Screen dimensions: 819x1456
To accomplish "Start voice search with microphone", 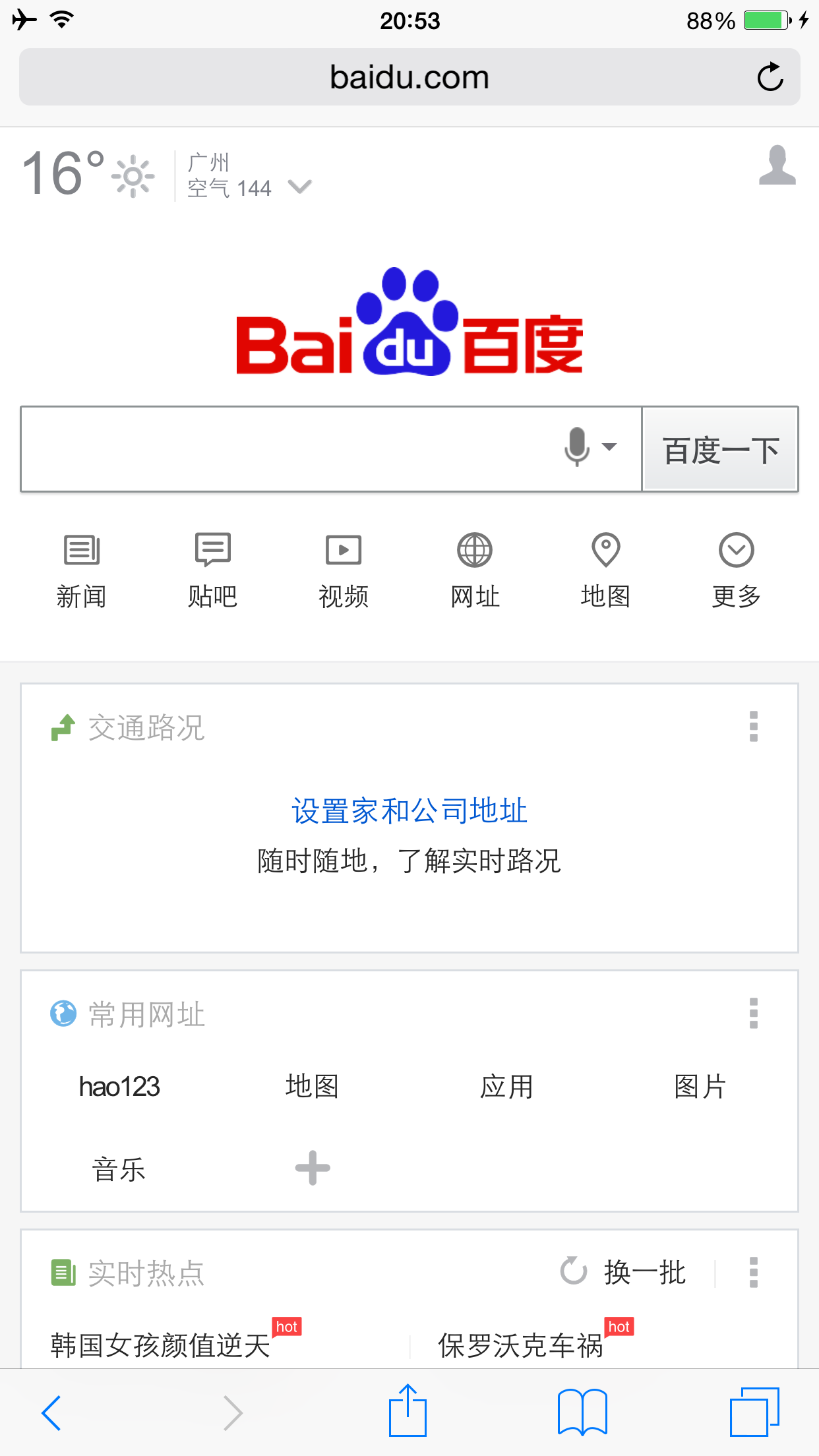I will [x=578, y=446].
